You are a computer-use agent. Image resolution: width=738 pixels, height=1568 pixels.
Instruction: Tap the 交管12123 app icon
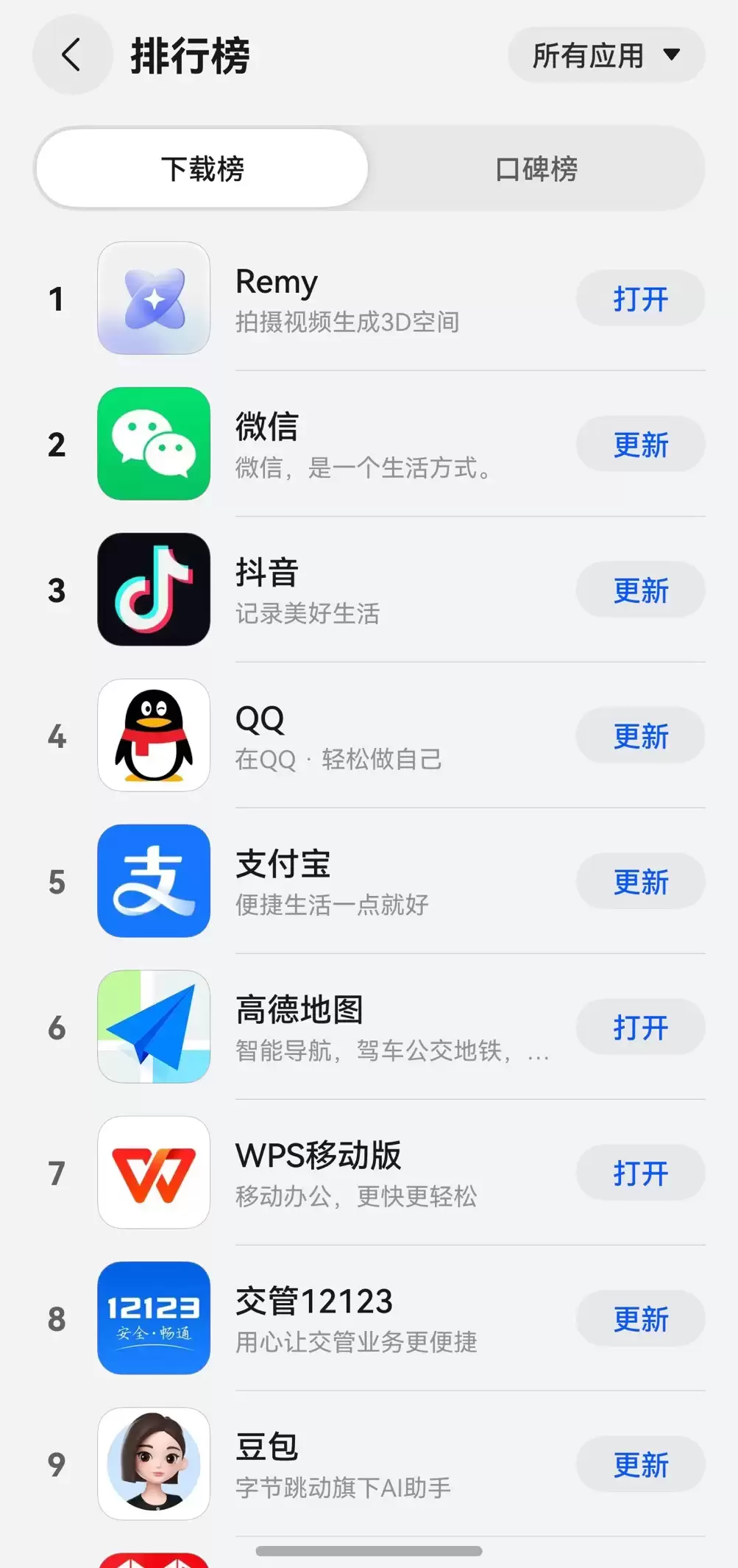(x=153, y=1318)
